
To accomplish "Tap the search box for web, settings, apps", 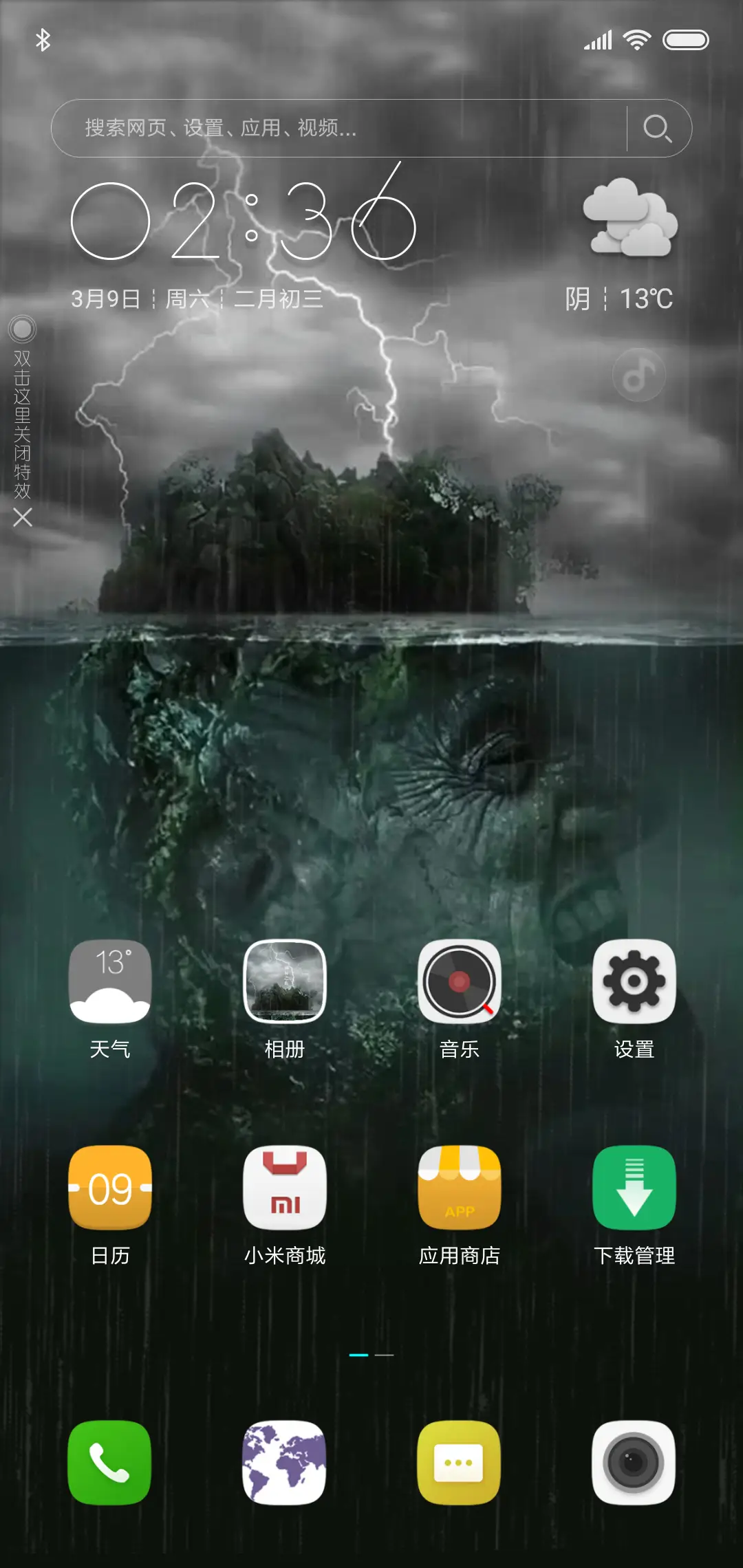I will (337, 128).
